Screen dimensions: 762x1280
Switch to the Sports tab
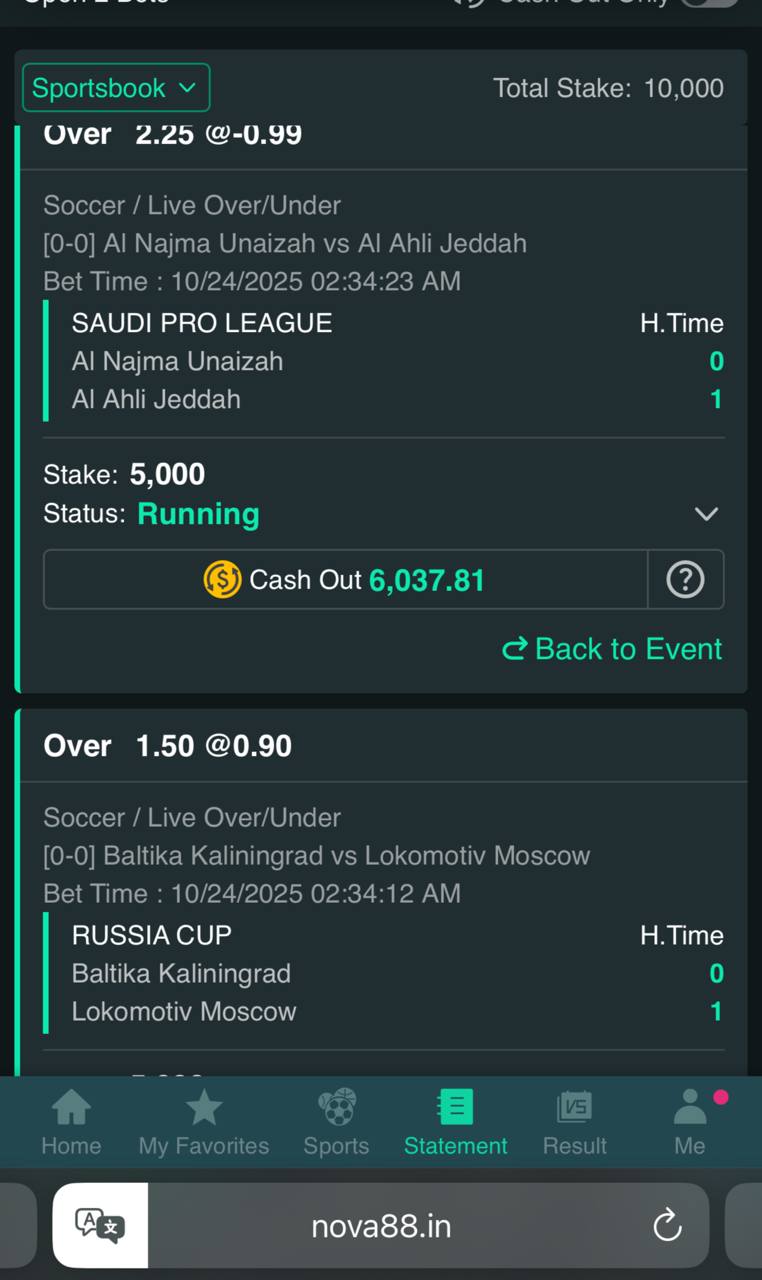tap(336, 1123)
